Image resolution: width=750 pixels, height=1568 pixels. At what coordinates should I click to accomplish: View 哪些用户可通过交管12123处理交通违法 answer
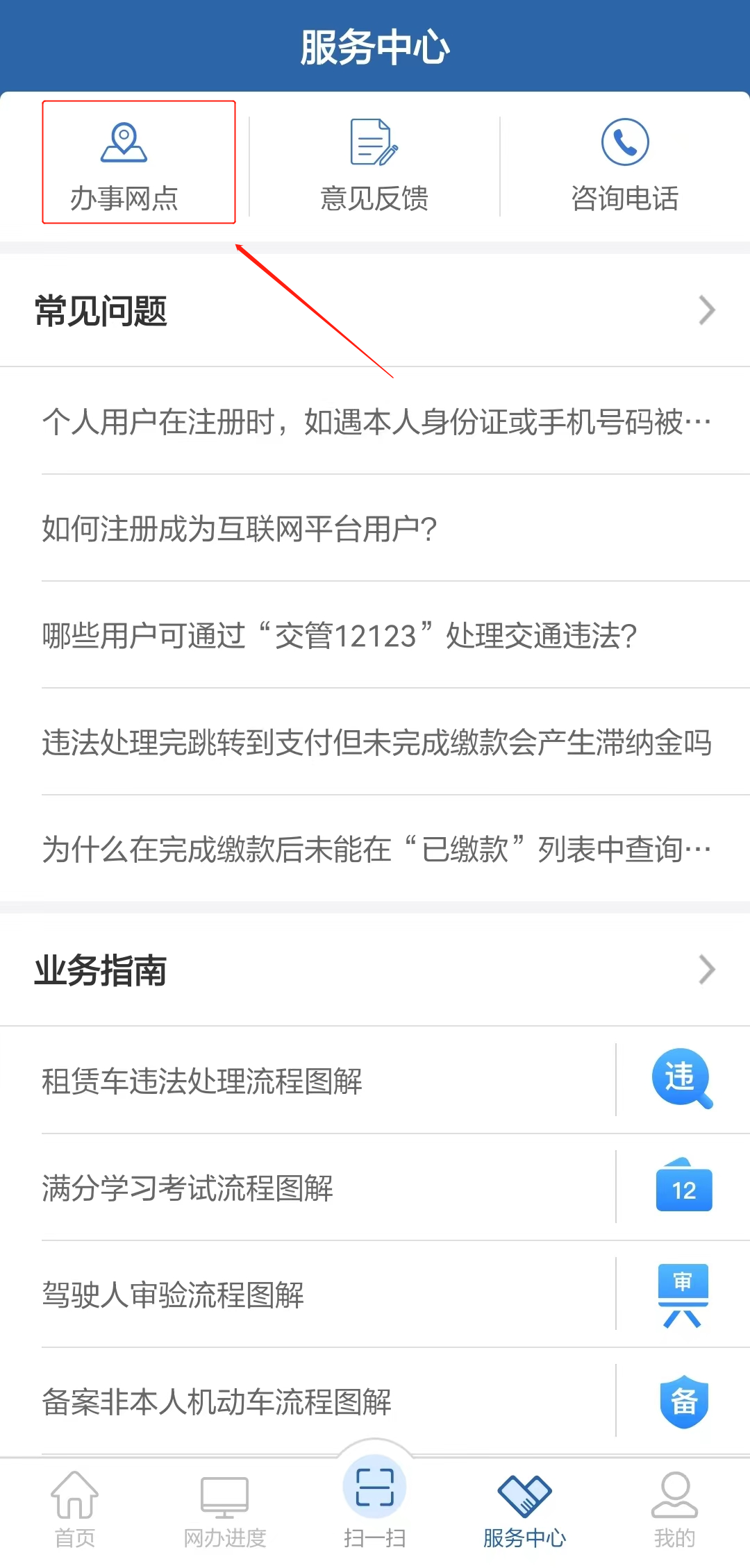click(x=340, y=636)
